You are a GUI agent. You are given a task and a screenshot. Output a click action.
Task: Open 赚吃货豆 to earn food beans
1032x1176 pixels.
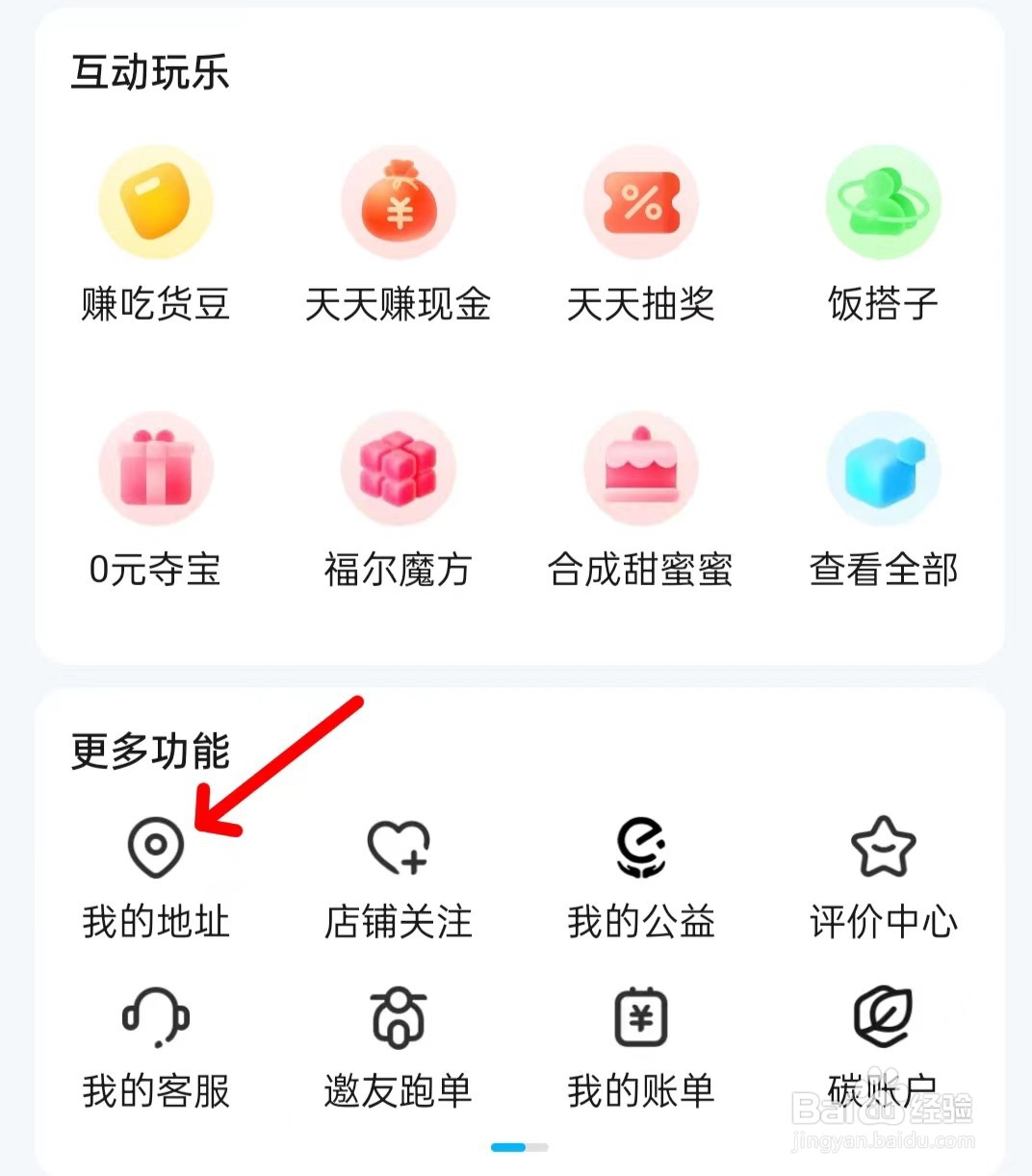point(156,204)
